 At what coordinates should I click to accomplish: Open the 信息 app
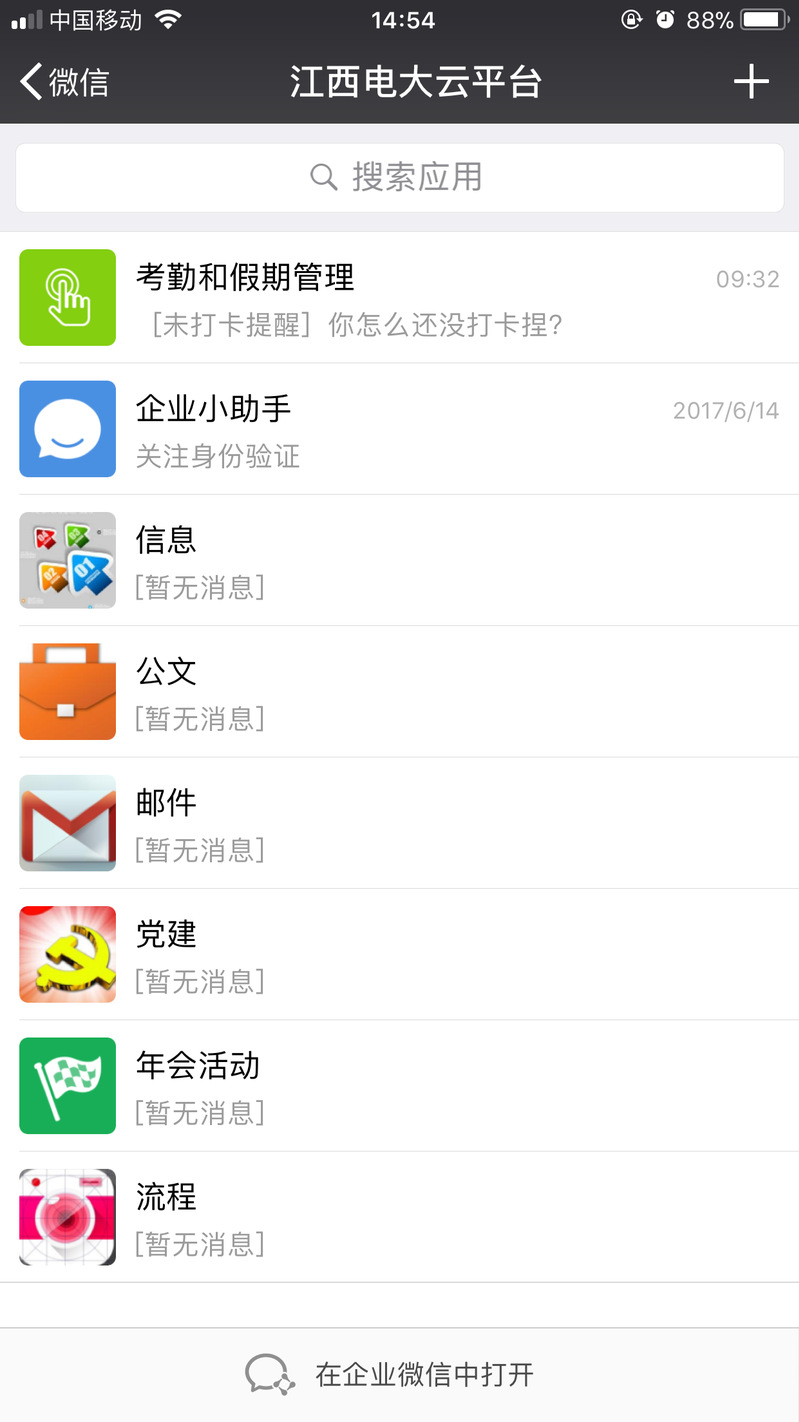(x=399, y=560)
